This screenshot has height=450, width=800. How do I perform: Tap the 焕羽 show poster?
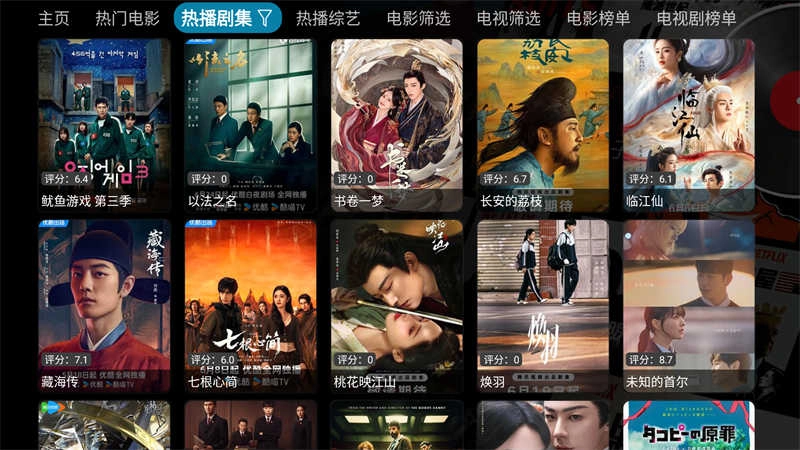[542, 306]
